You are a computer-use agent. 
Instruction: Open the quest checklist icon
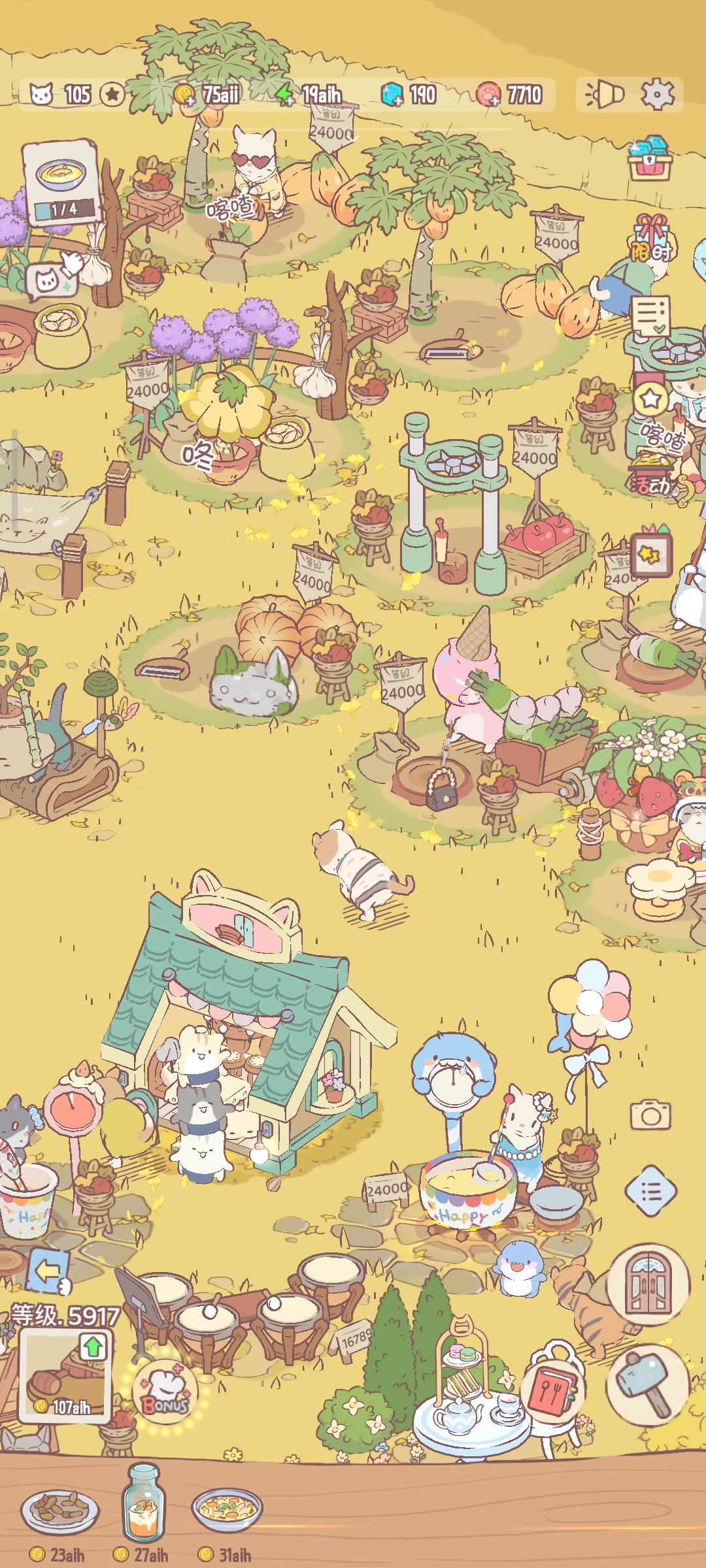click(x=650, y=316)
